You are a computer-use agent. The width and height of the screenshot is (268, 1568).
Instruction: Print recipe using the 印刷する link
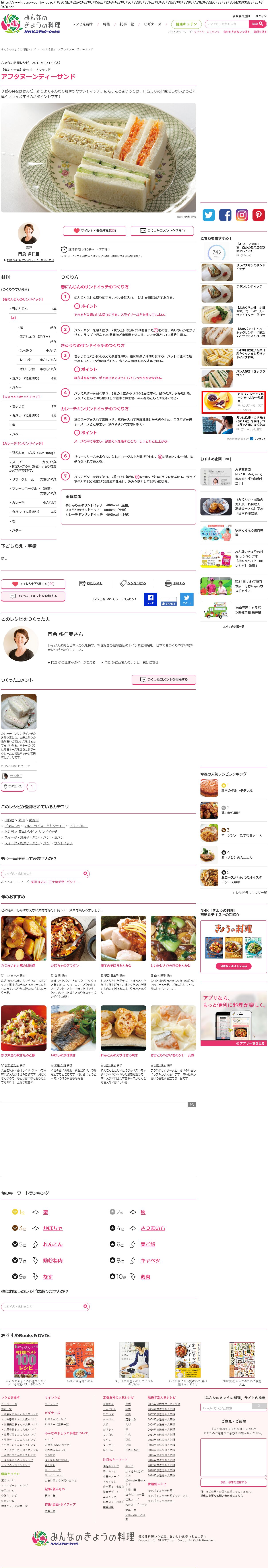click(175, 583)
